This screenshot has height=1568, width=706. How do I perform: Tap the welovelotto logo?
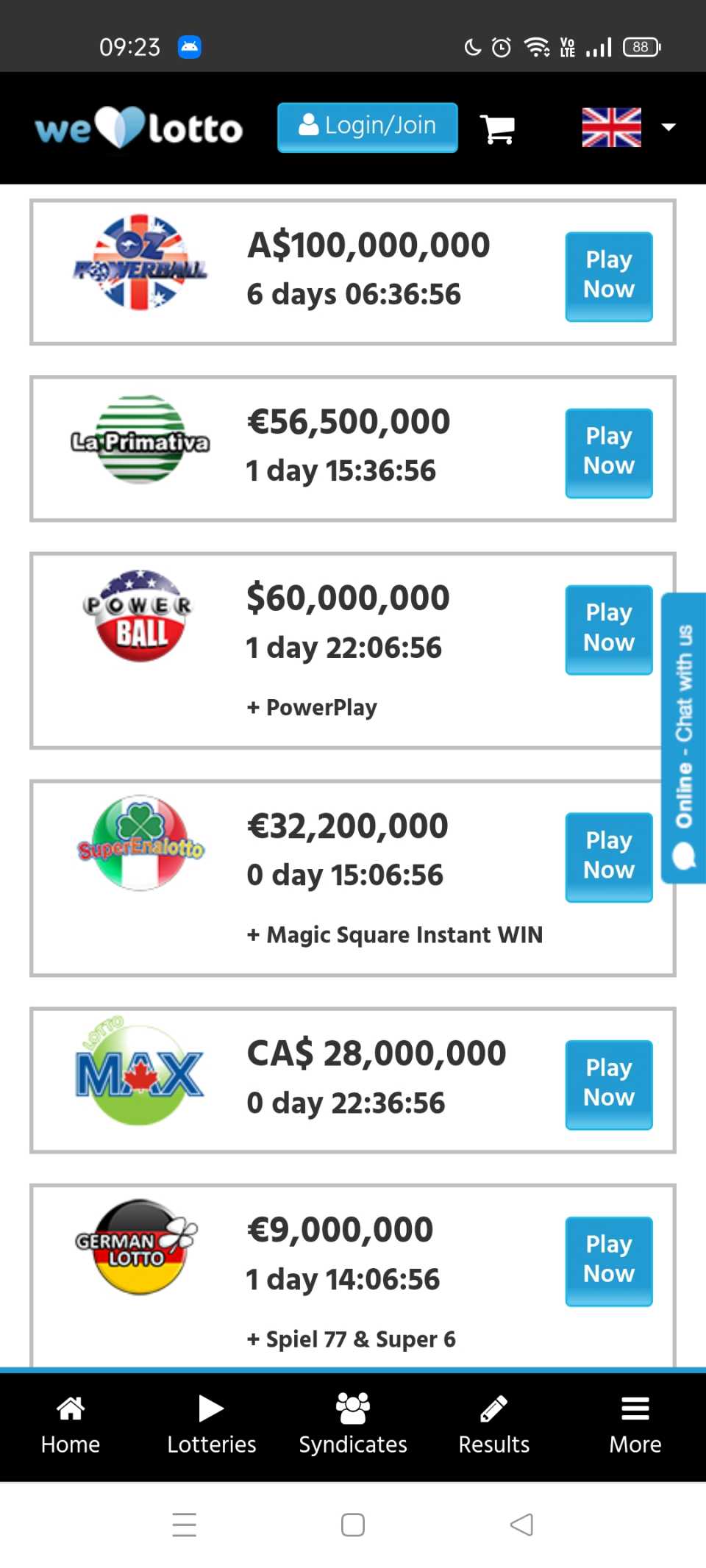(139, 129)
